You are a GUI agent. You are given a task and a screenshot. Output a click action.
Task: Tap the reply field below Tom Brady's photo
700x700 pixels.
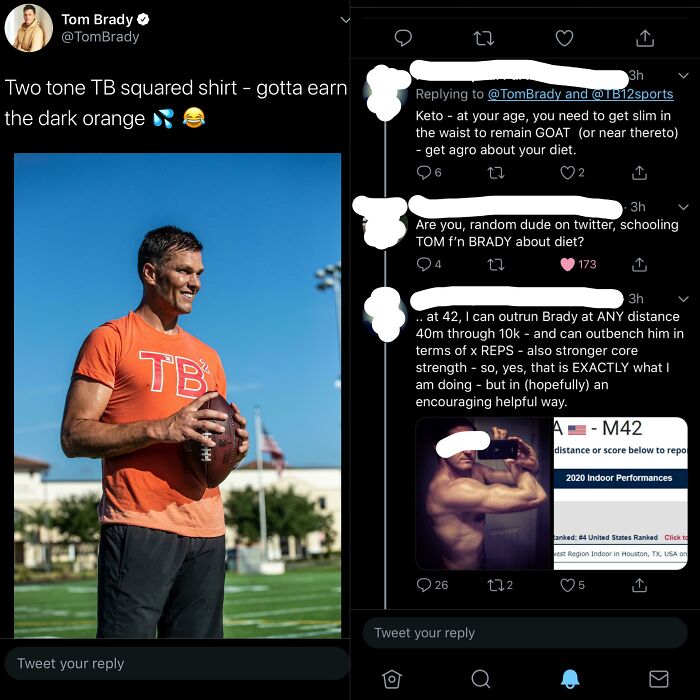177,663
